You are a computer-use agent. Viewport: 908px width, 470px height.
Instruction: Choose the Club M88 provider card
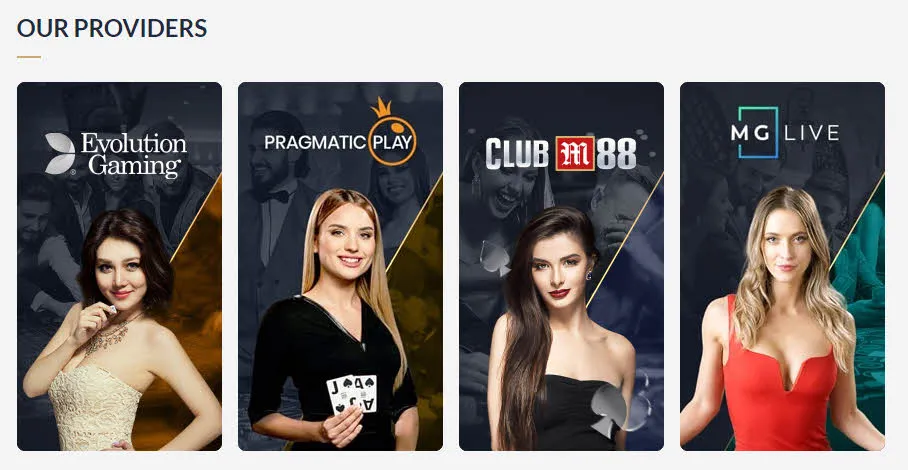[561, 266]
